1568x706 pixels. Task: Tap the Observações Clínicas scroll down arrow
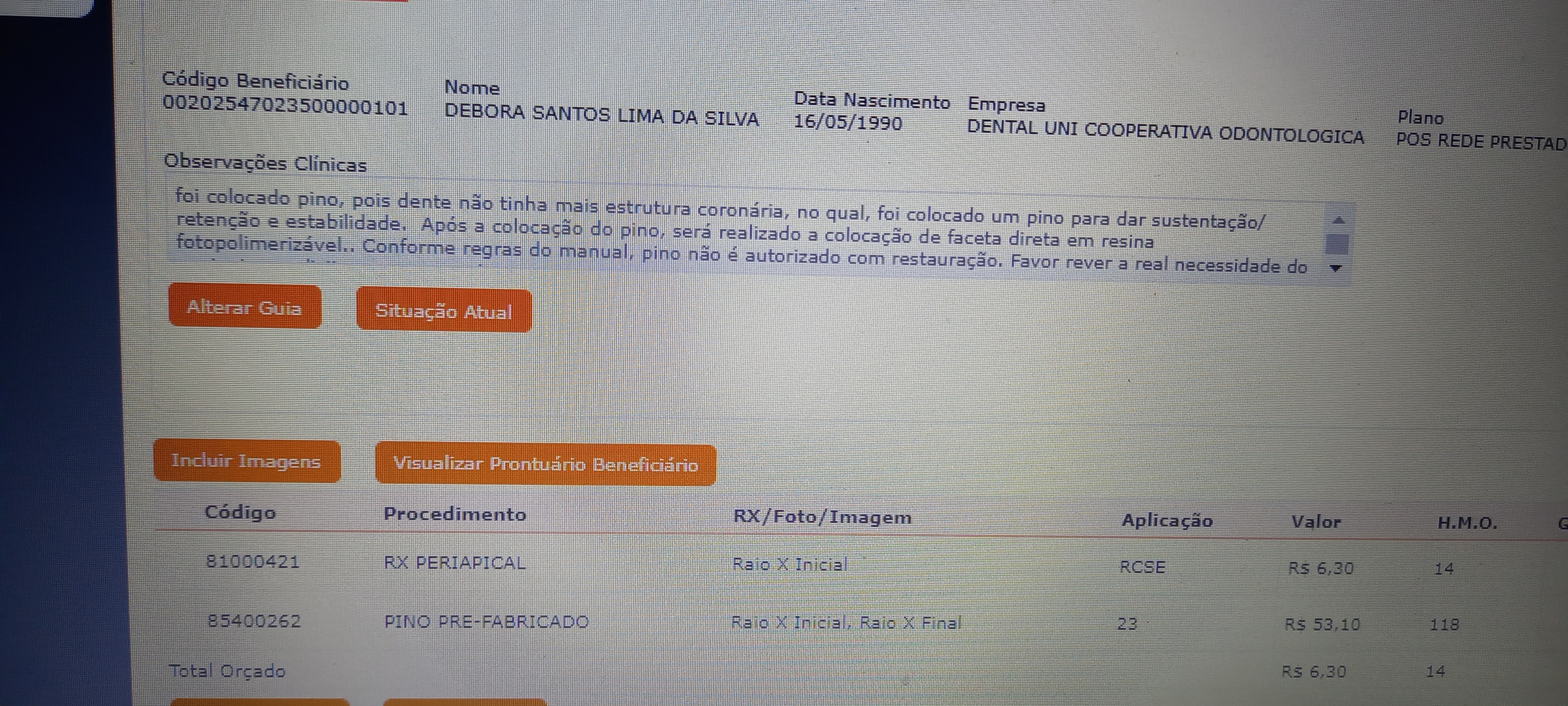coord(1336,268)
